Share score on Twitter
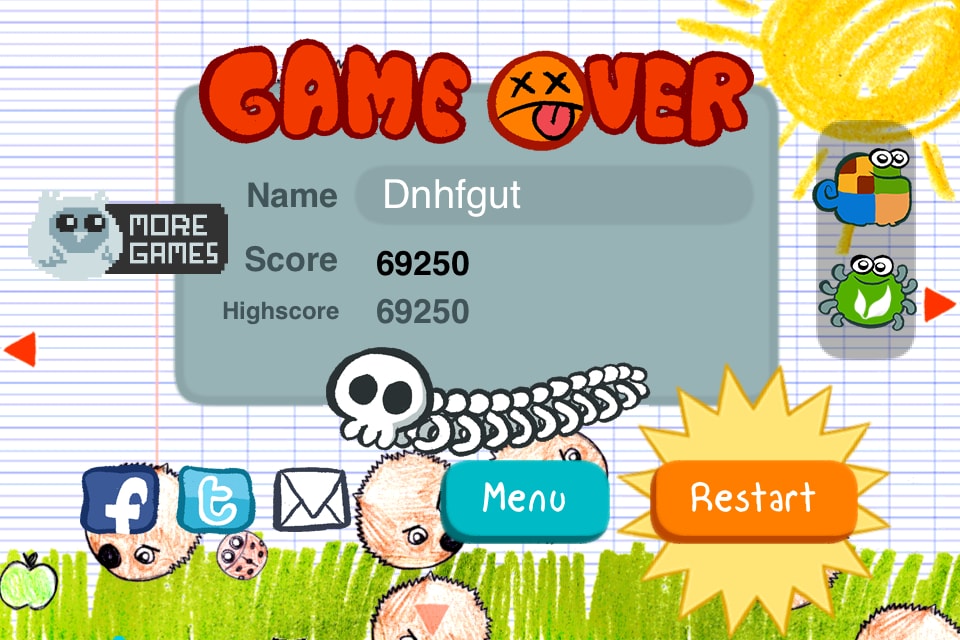The width and height of the screenshot is (960, 640). click(x=216, y=498)
